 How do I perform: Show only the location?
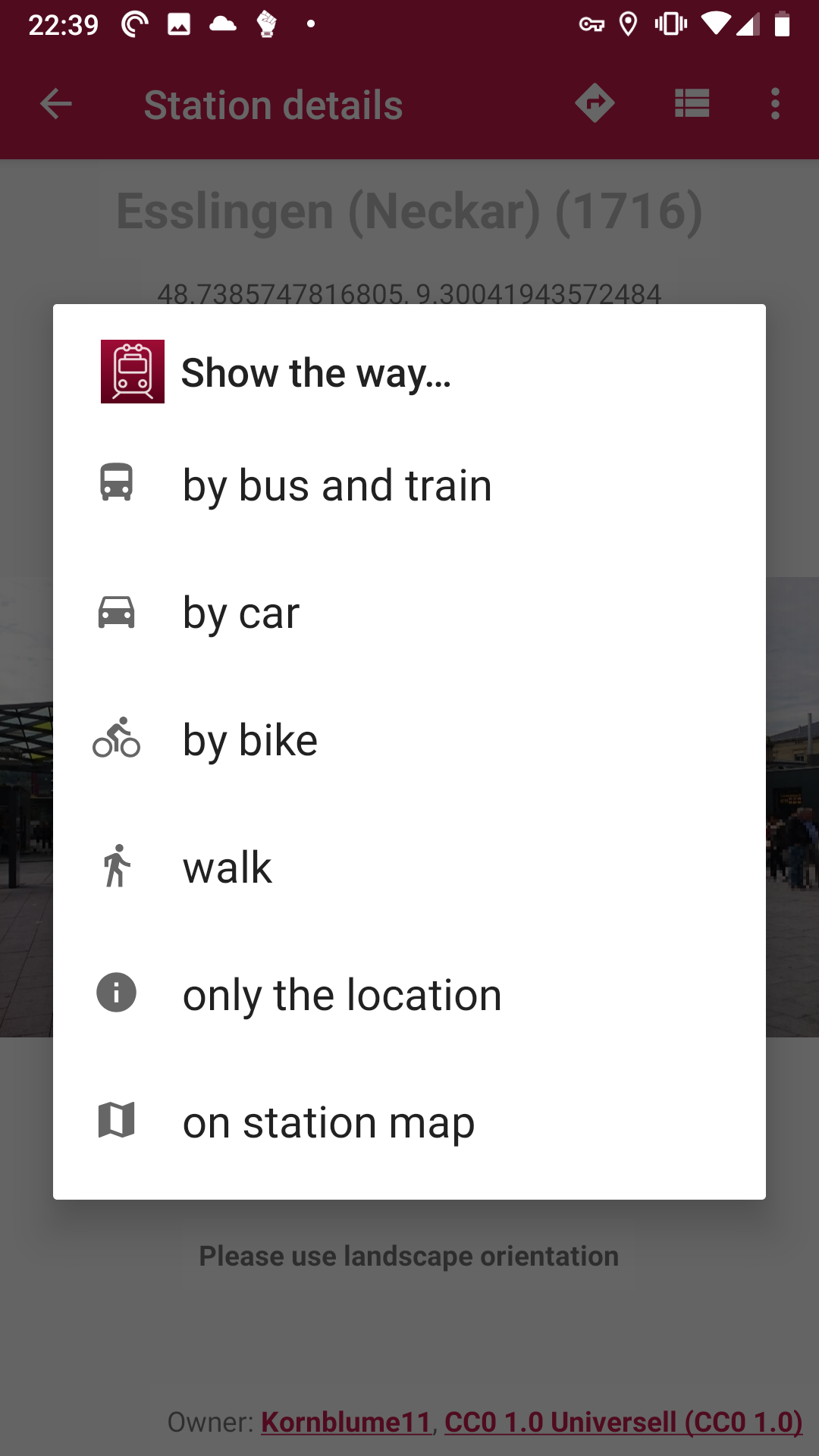point(342,995)
